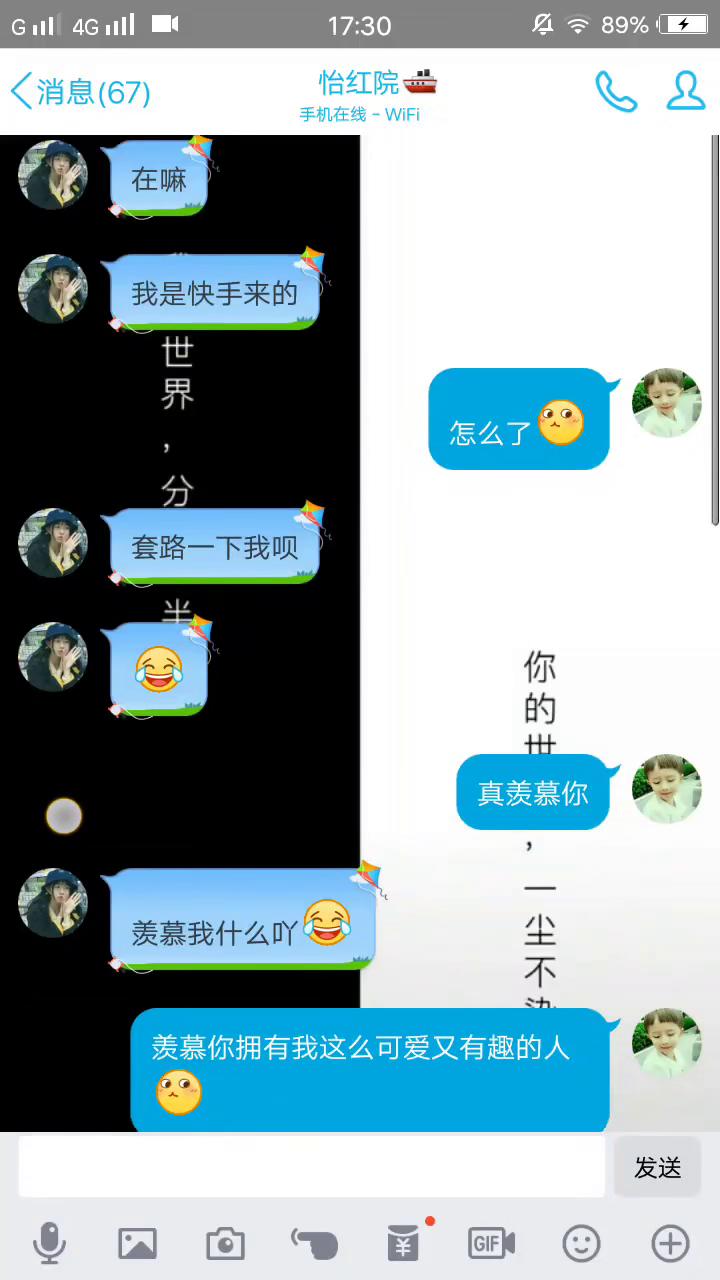This screenshot has width=720, height=1280.
Task: Send a poke with the pointing hand icon
Action: pyautogui.click(x=314, y=1244)
